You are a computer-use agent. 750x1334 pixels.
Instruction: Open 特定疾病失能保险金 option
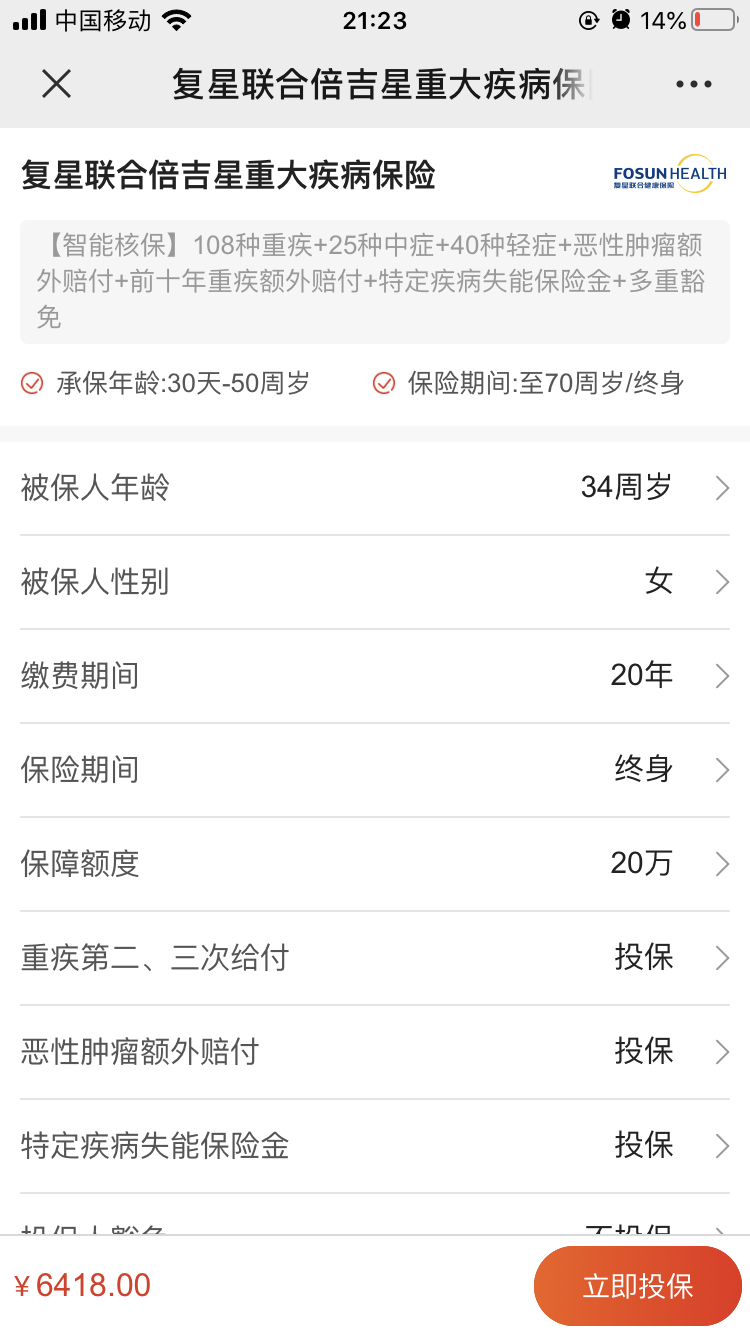375,1146
